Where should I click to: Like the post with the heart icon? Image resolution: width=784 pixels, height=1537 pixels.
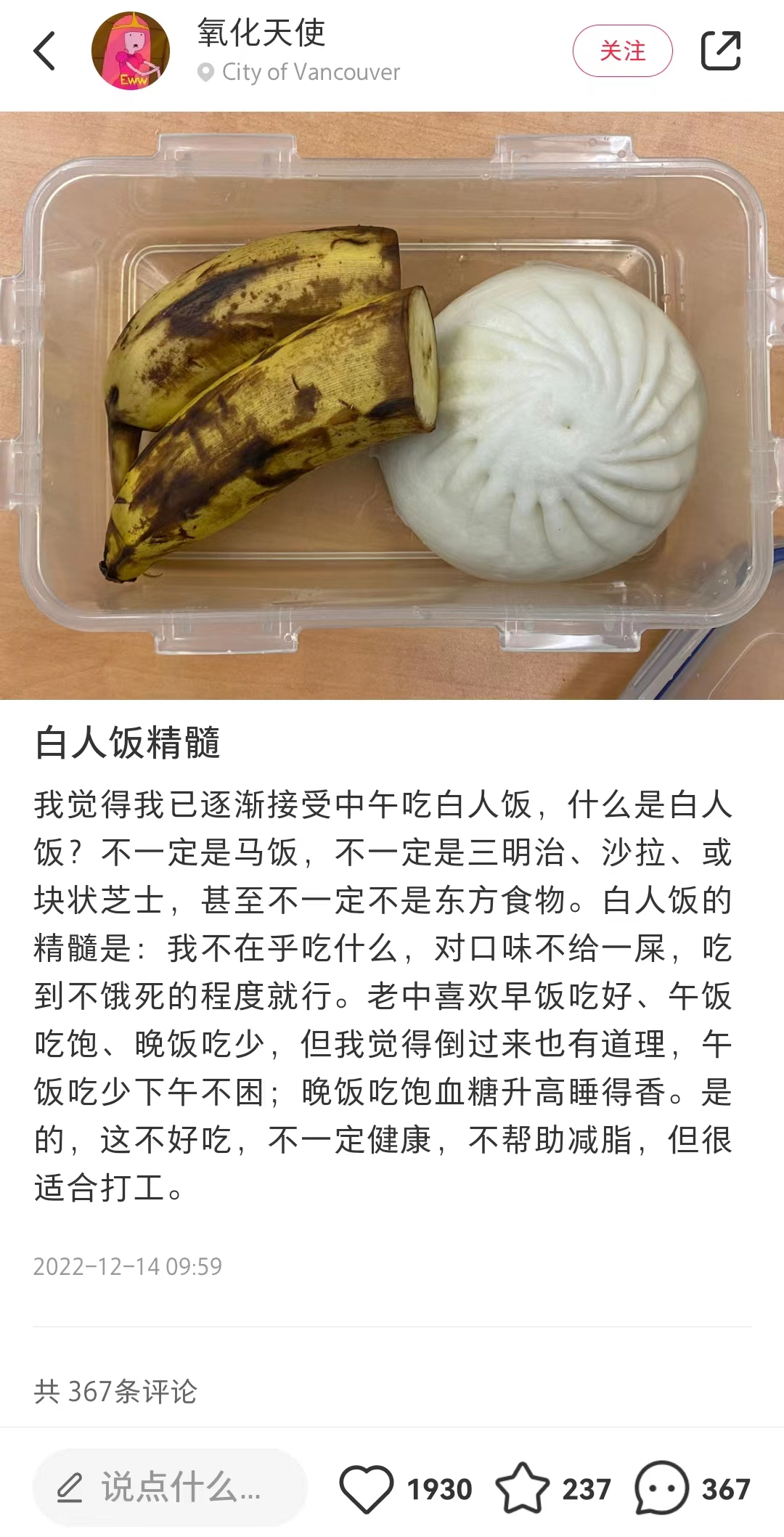click(x=367, y=1489)
